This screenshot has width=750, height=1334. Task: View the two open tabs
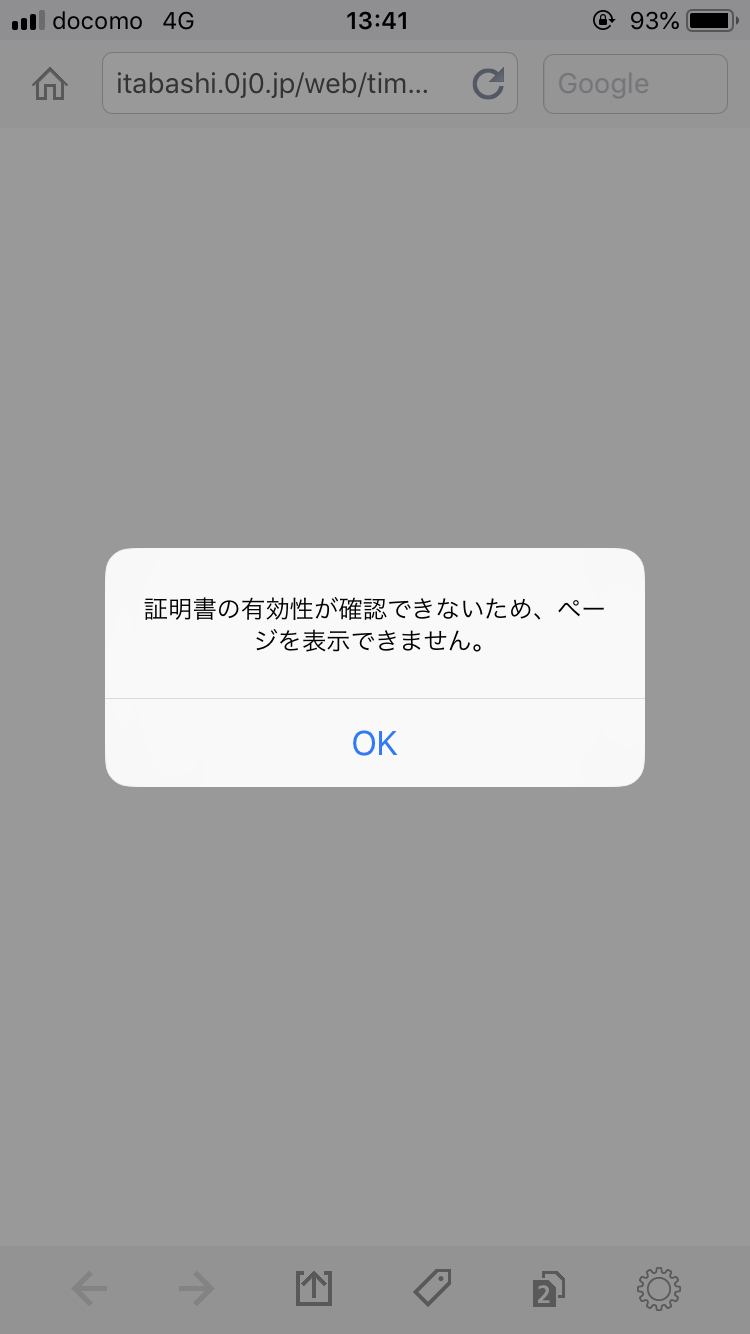[x=548, y=1289]
